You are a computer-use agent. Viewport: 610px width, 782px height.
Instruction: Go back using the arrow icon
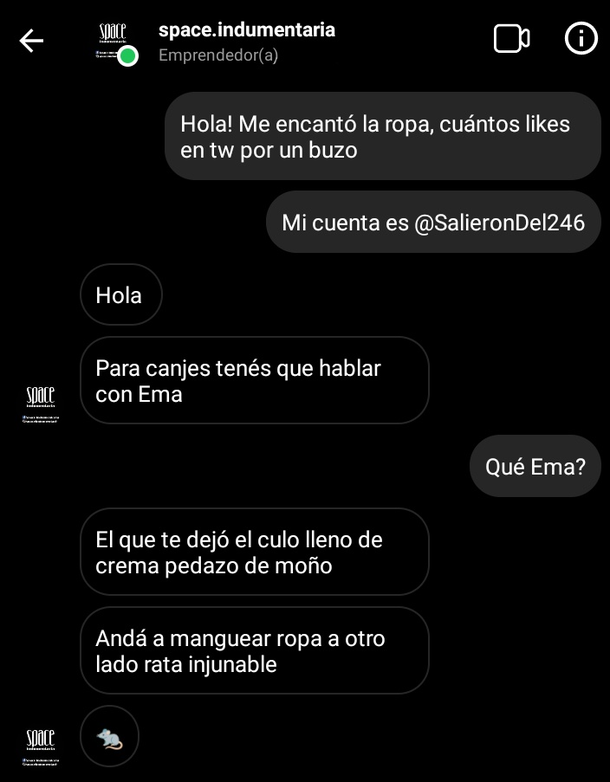(32, 41)
